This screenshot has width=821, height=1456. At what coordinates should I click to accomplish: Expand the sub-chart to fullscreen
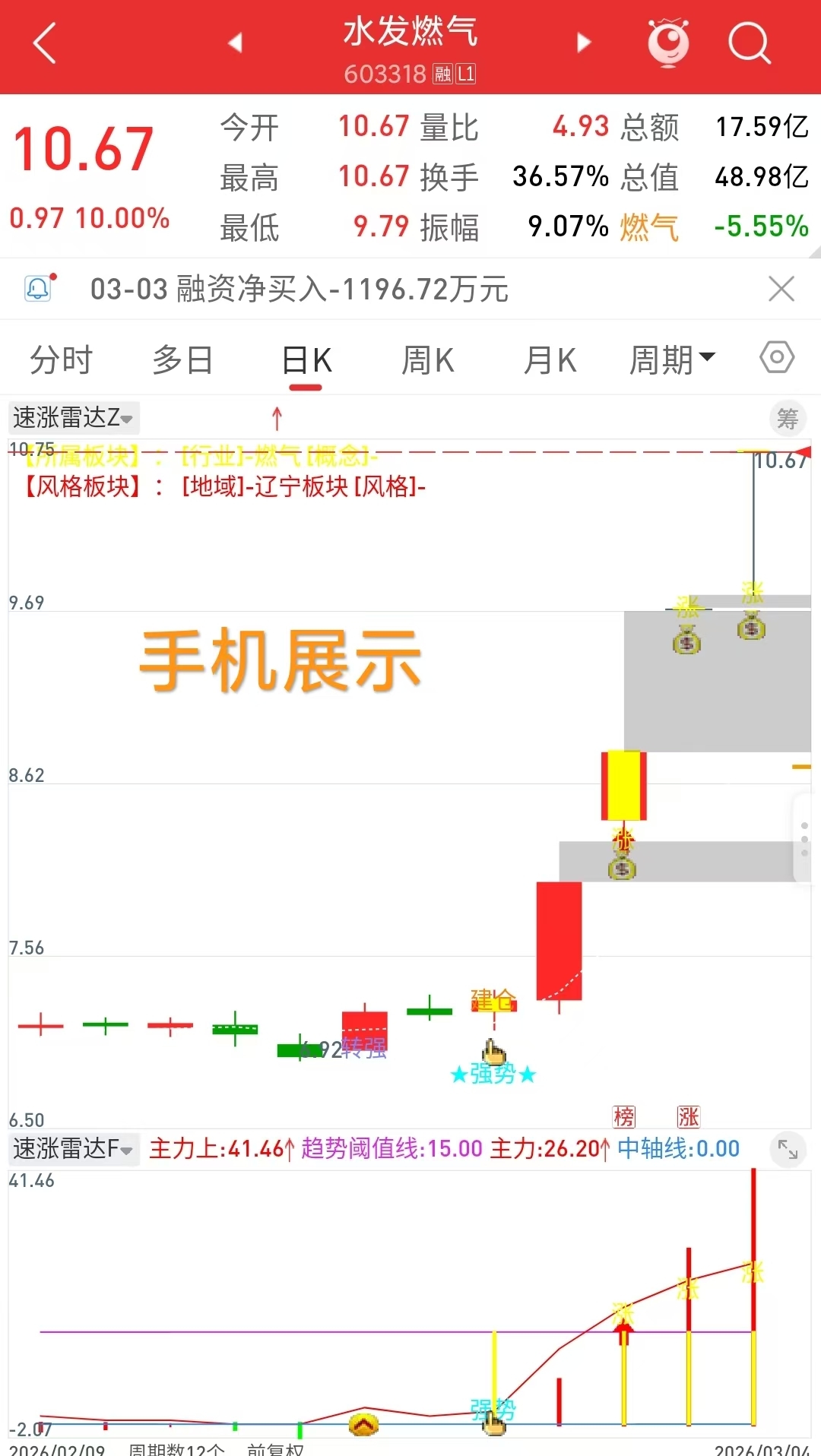click(788, 1151)
